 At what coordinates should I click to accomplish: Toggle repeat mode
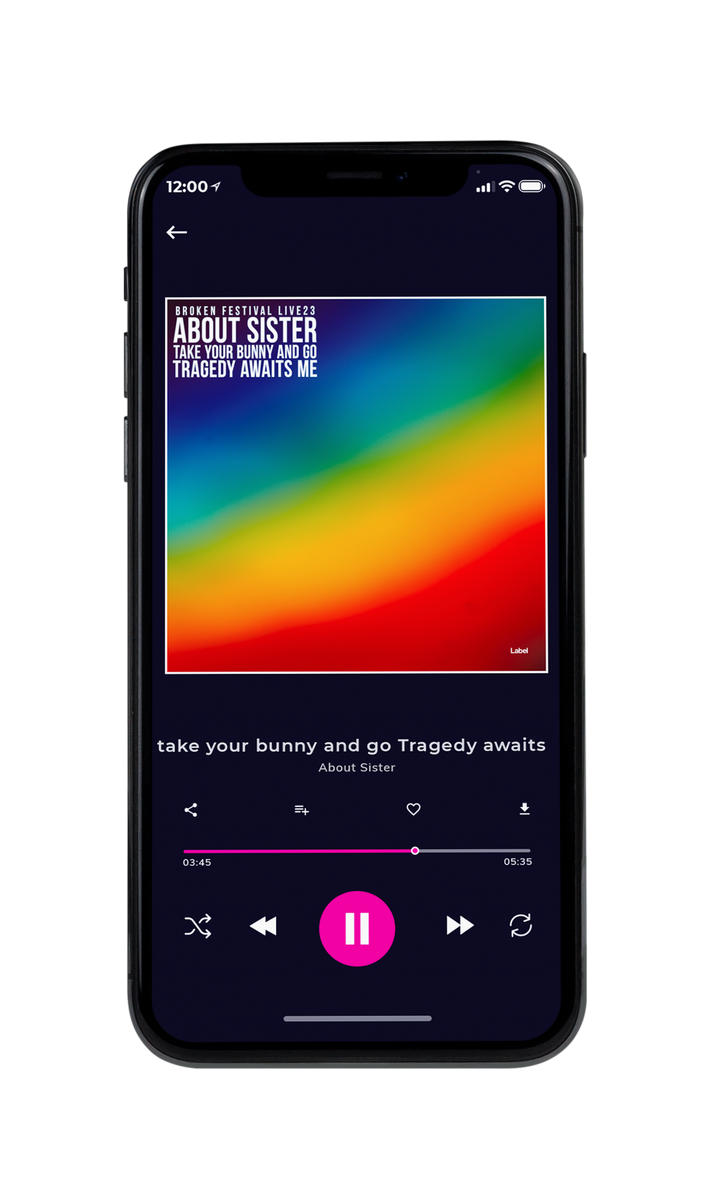[x=520, y=926]
